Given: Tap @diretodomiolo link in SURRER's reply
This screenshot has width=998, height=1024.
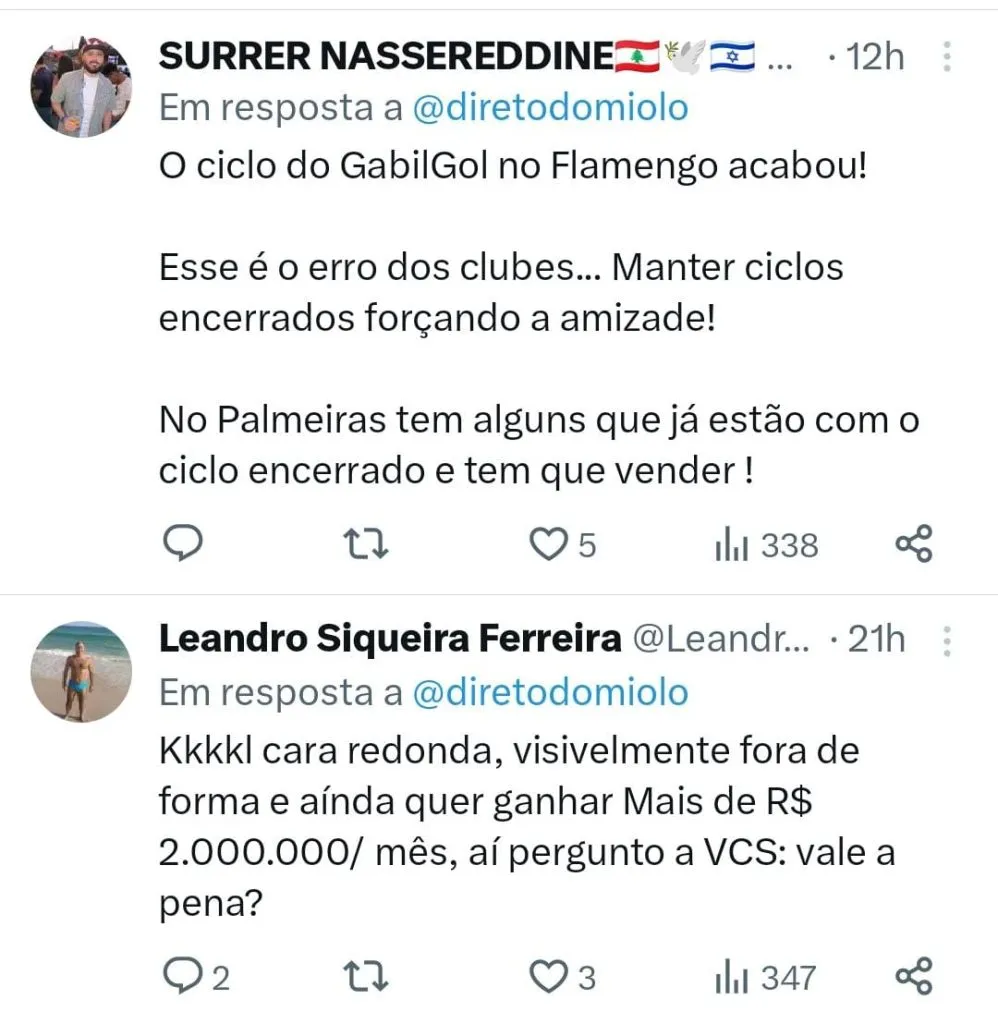Looking at the screenshot, I should 551,108.
